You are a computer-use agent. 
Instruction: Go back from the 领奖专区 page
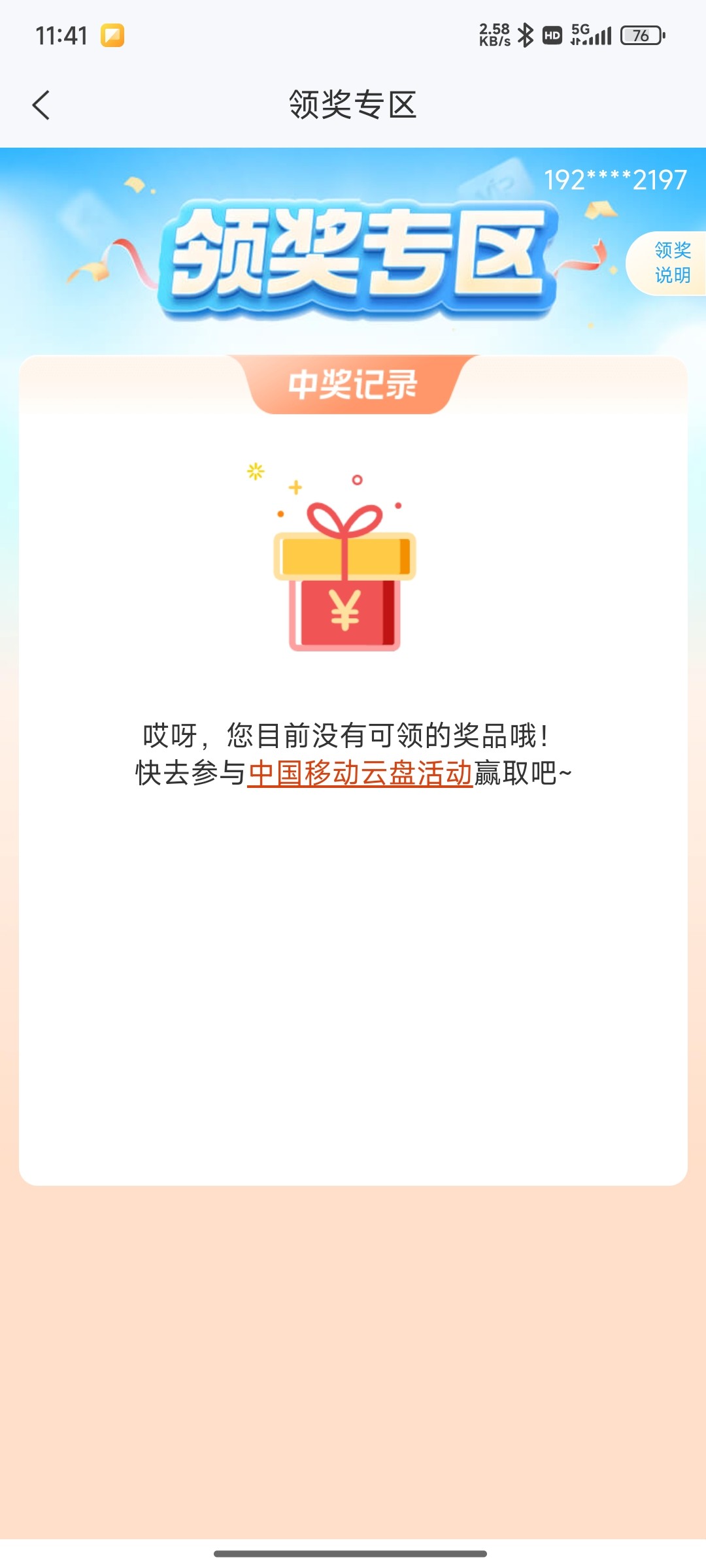(41, 105)
